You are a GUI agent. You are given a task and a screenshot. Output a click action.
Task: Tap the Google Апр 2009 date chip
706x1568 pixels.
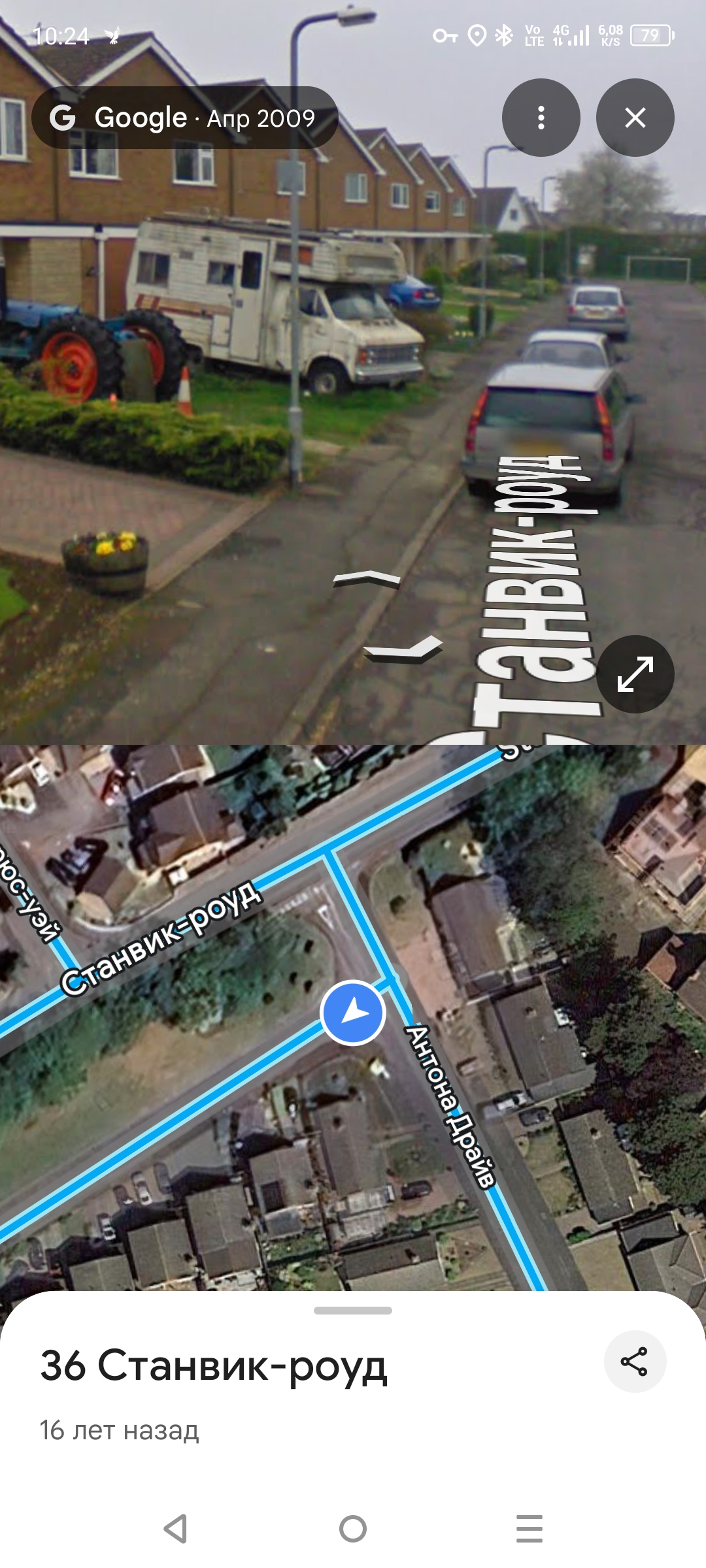click(185, 118)
